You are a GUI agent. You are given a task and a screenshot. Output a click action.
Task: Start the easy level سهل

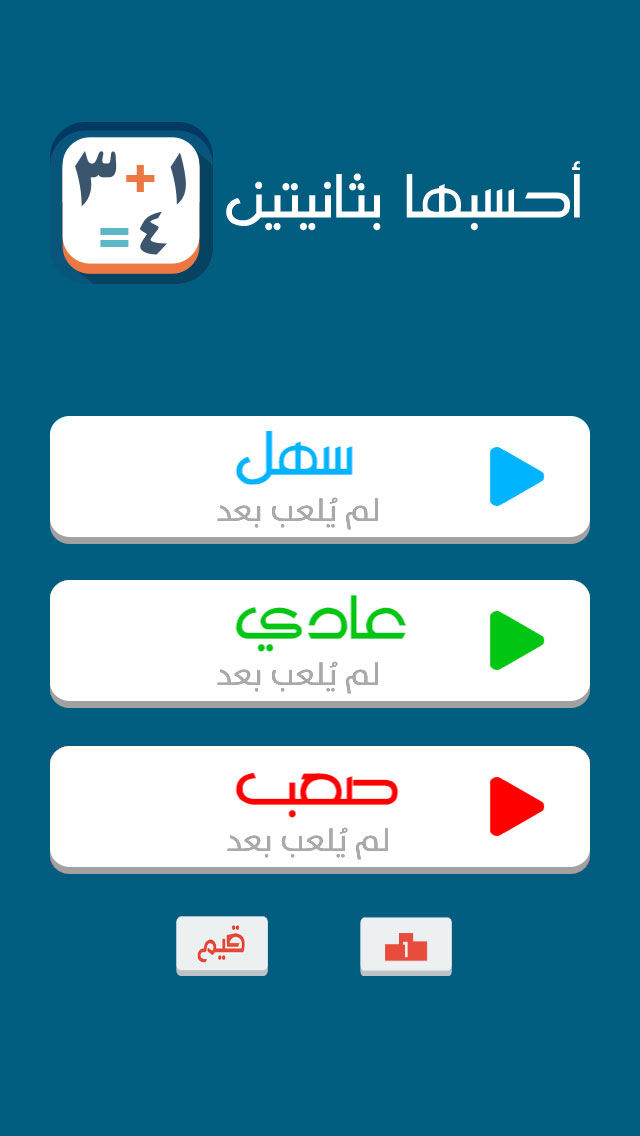(x=319, y=477)
